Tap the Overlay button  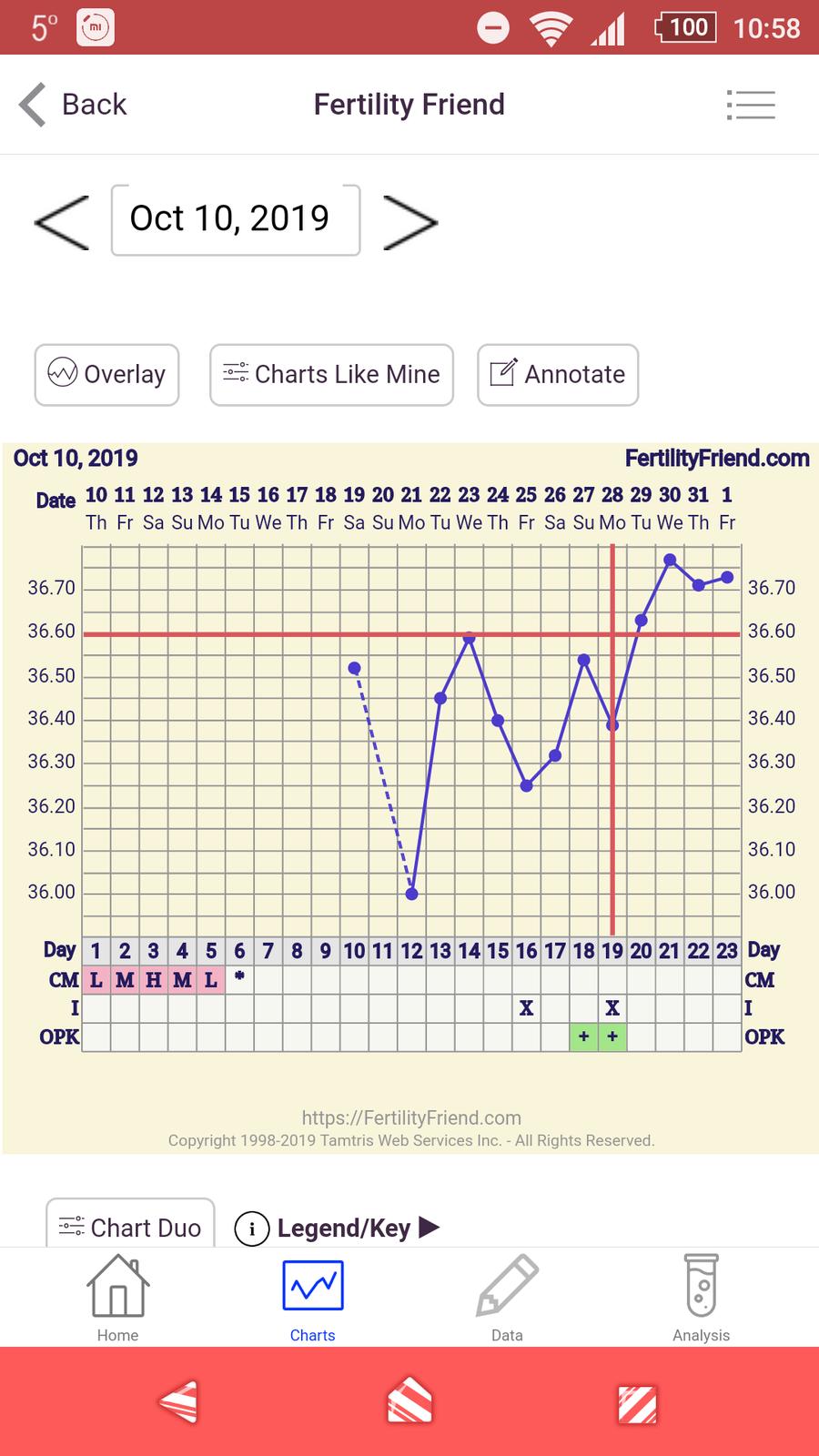(x=107, y=374)
